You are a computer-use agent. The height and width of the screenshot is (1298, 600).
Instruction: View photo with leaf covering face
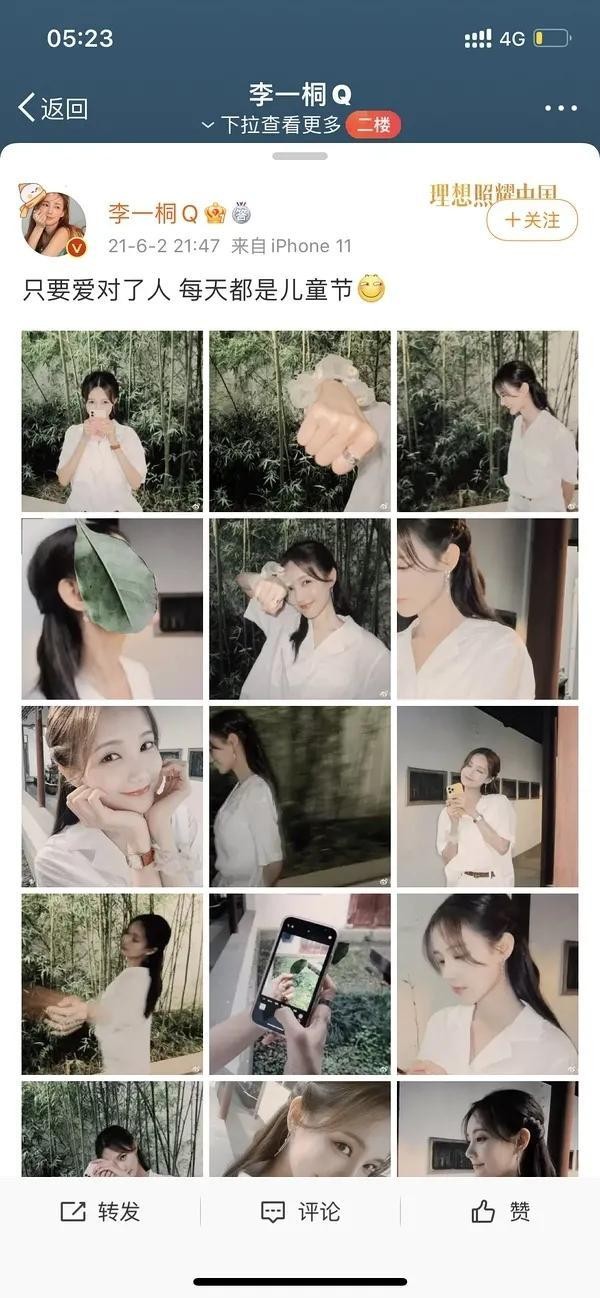112,608
